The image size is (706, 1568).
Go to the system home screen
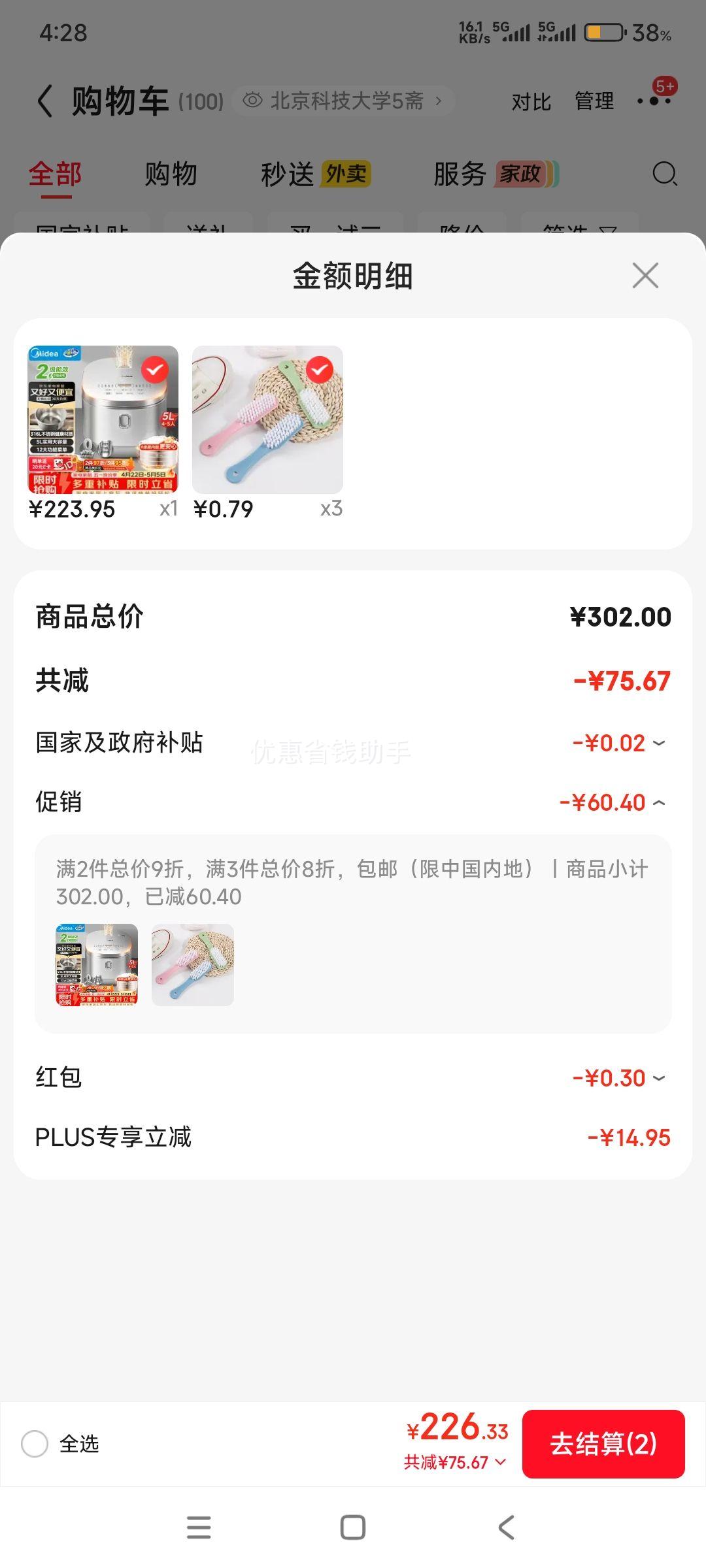click(x=353, y=1527)
